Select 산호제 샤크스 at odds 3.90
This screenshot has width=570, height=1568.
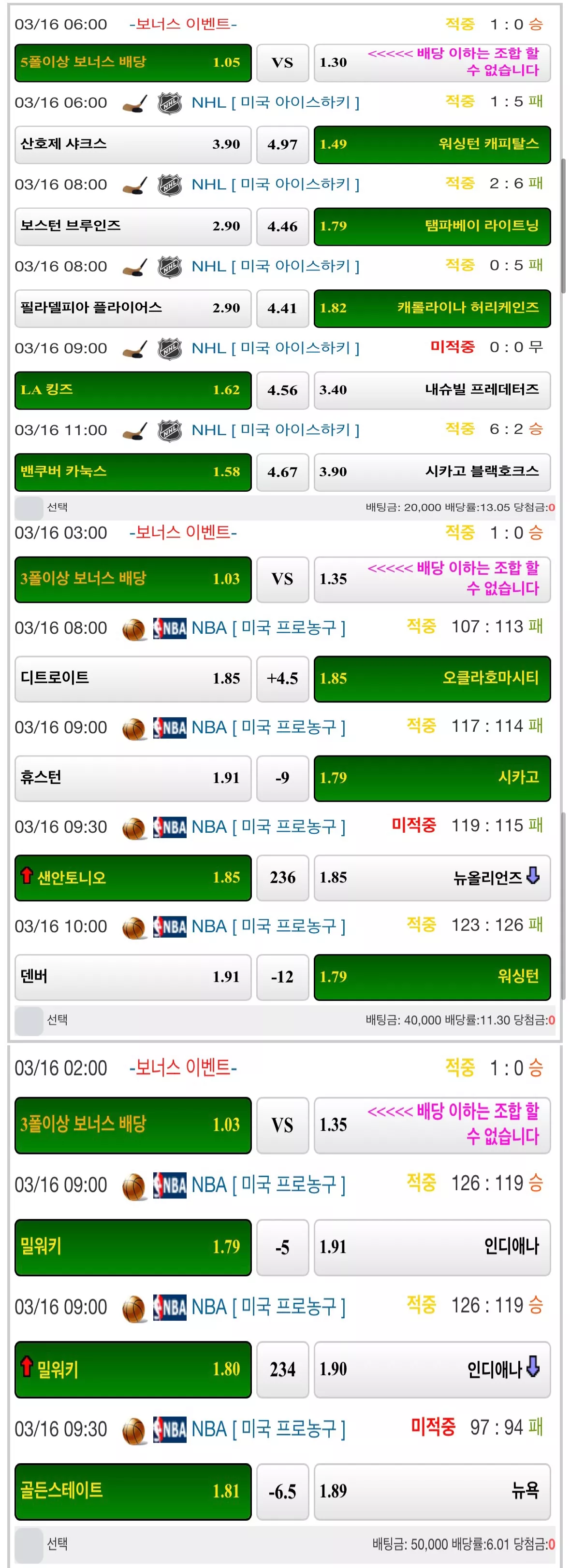(x=133, y=145)
